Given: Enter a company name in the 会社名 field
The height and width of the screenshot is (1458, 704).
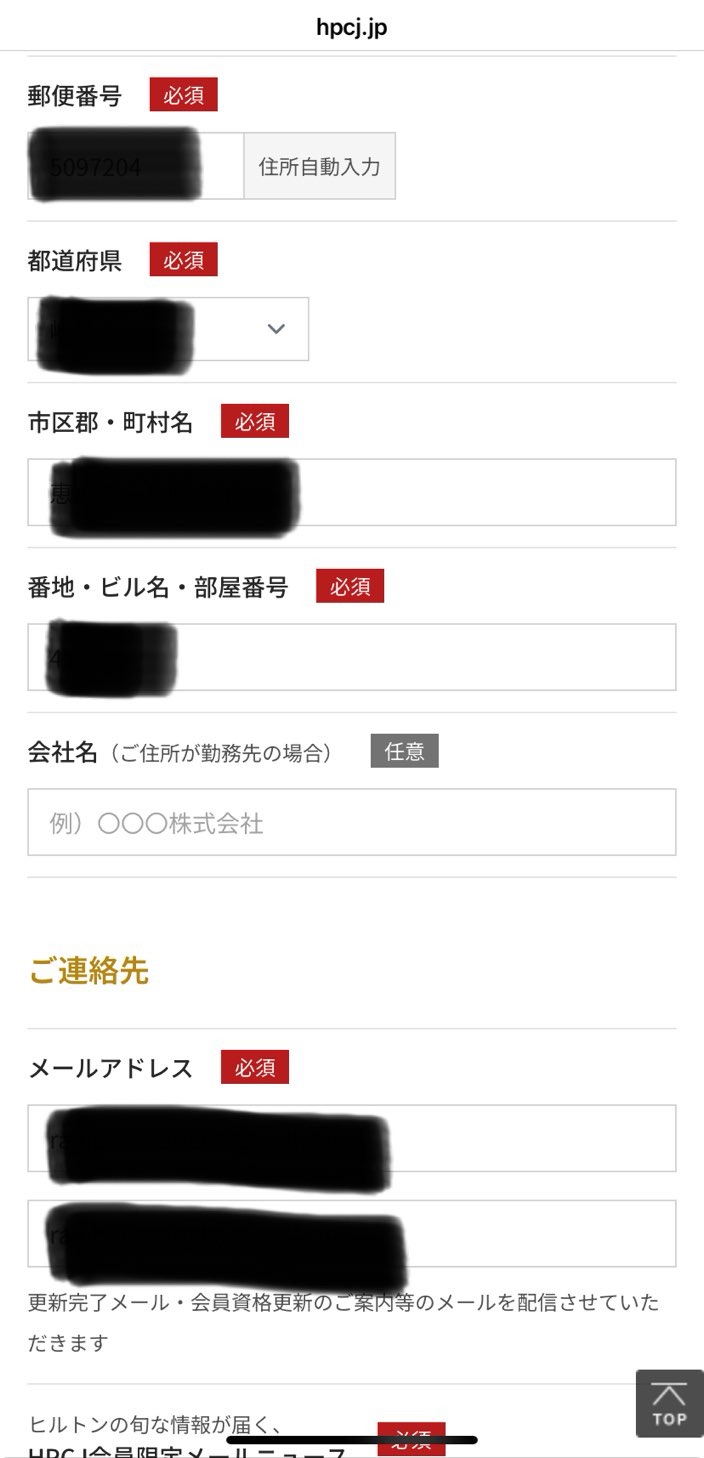Looking at the screenshot, I should (x=351, y=822).
